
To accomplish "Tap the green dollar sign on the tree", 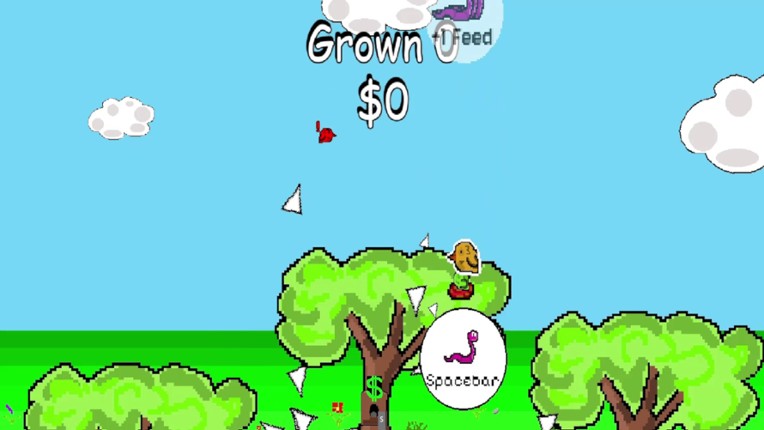I will (x=375, y=388).
